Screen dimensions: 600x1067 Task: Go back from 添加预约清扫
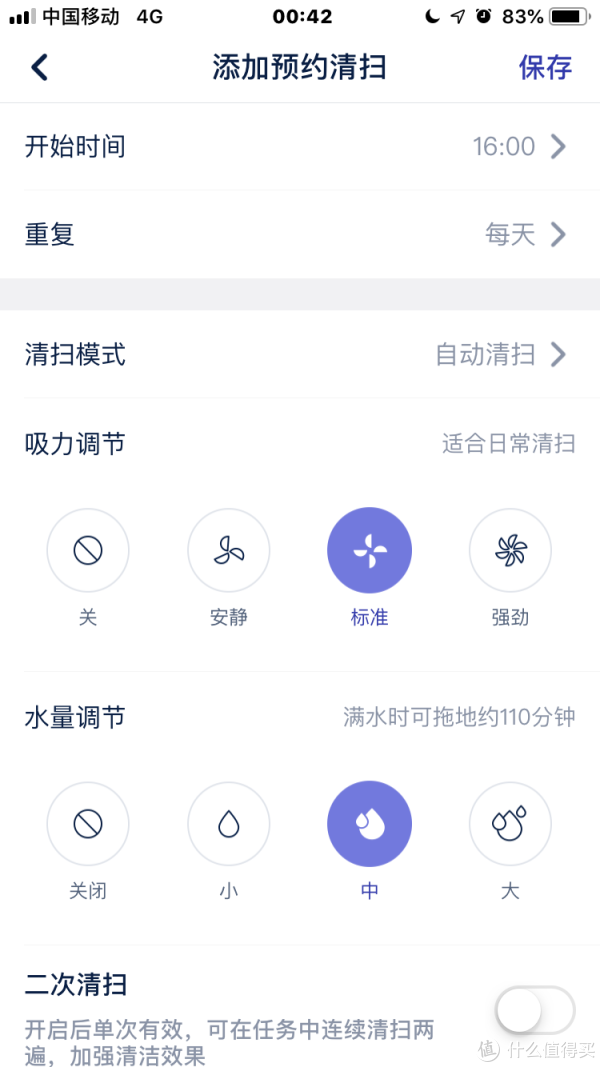[39, 68]
